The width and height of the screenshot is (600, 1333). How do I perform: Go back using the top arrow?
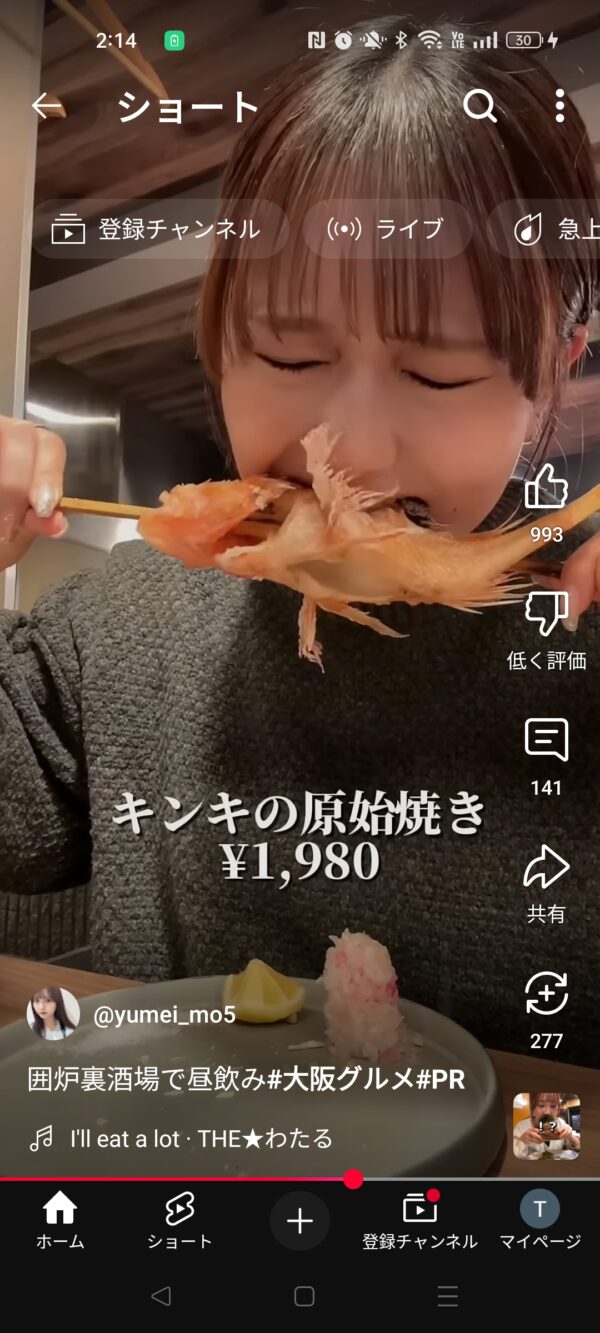(47, 106)
